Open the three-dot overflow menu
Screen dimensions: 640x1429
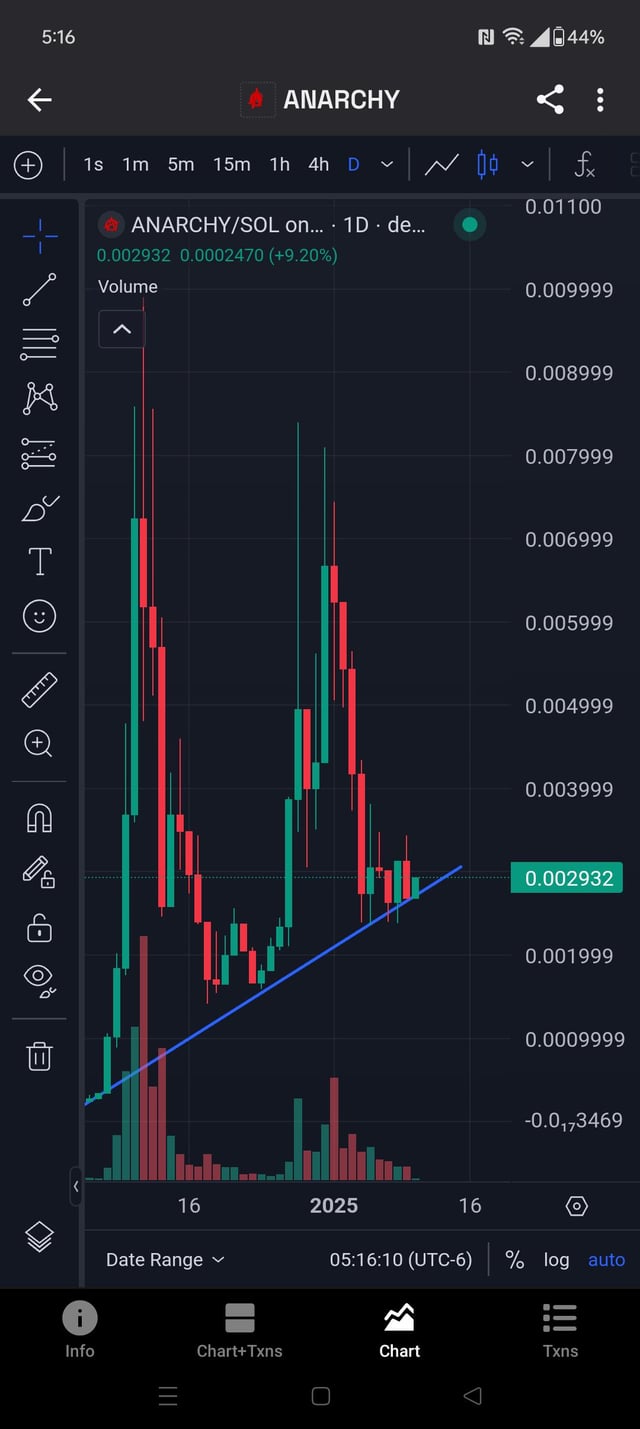tap(600, 99)
